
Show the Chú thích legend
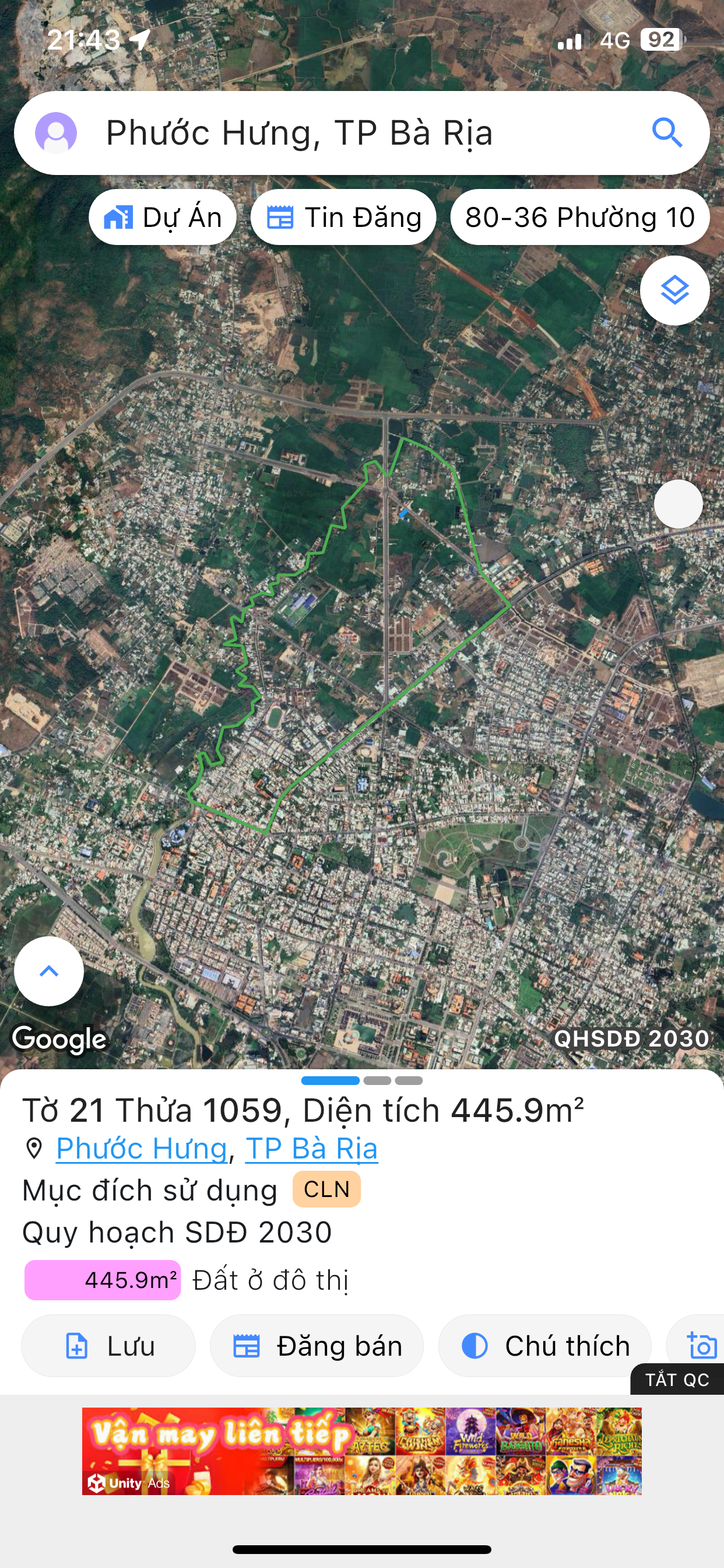coord(544,1346)
